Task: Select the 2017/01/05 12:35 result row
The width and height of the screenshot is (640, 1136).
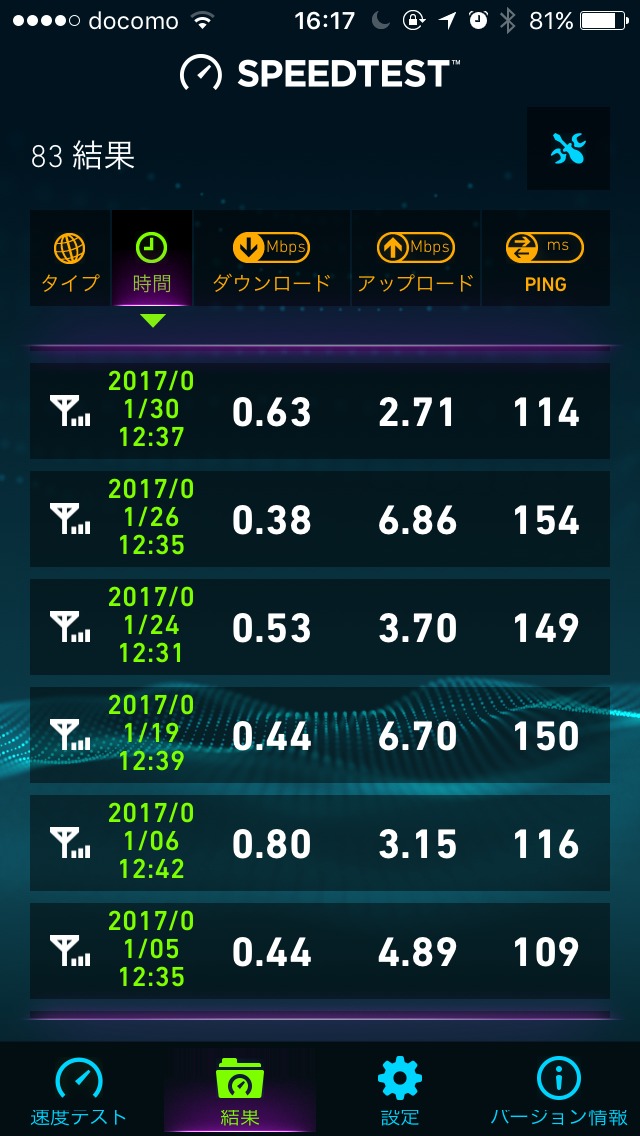Action: click(x=320, y=952)
